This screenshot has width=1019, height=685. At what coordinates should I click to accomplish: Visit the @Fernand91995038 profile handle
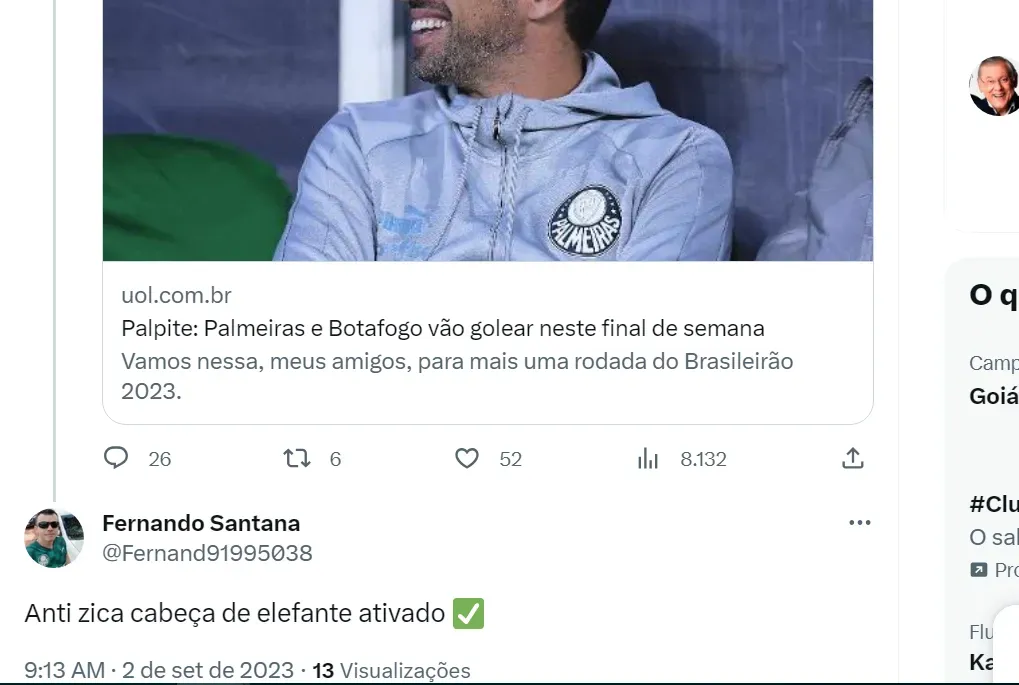point(207,553)
